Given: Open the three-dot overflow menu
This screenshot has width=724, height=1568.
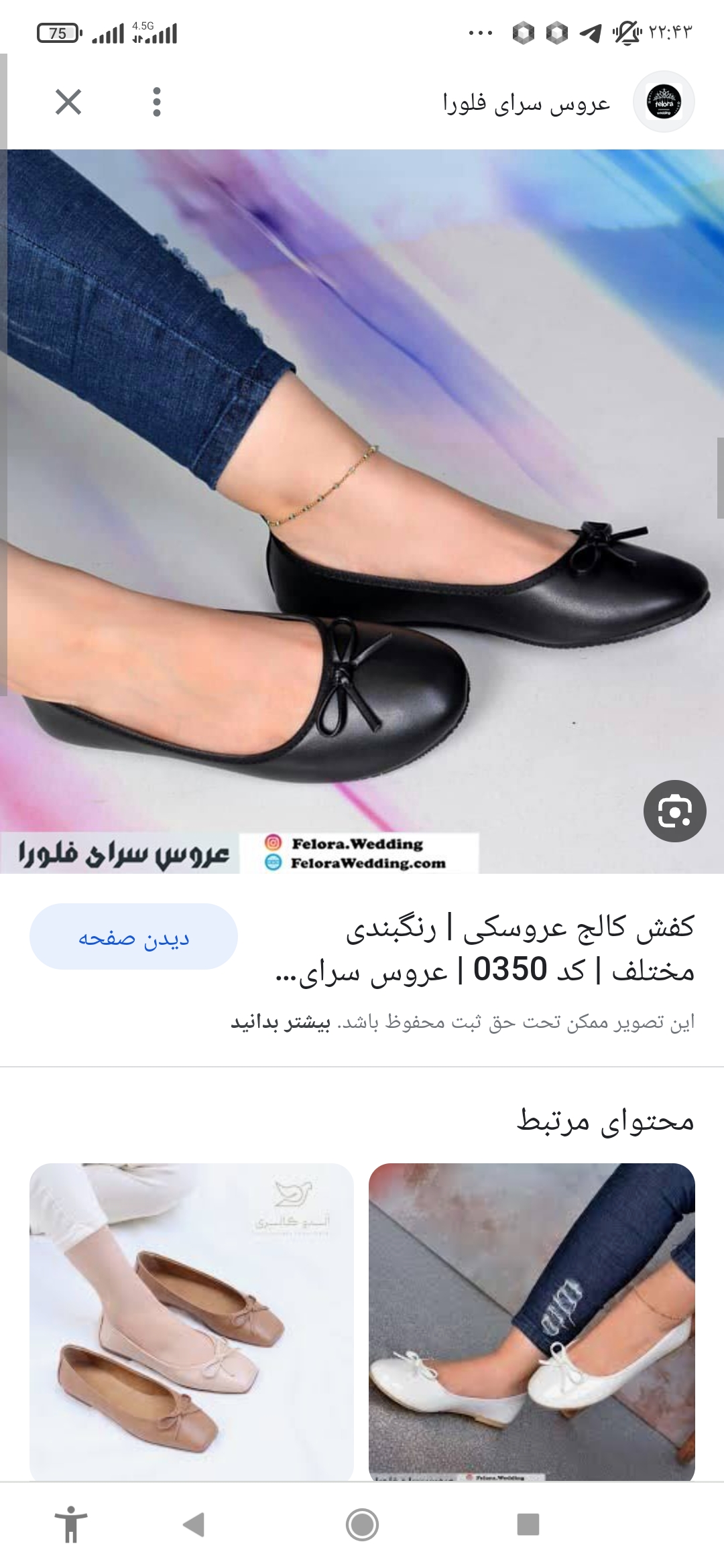Looking at the screenshot, I should 157,102.
